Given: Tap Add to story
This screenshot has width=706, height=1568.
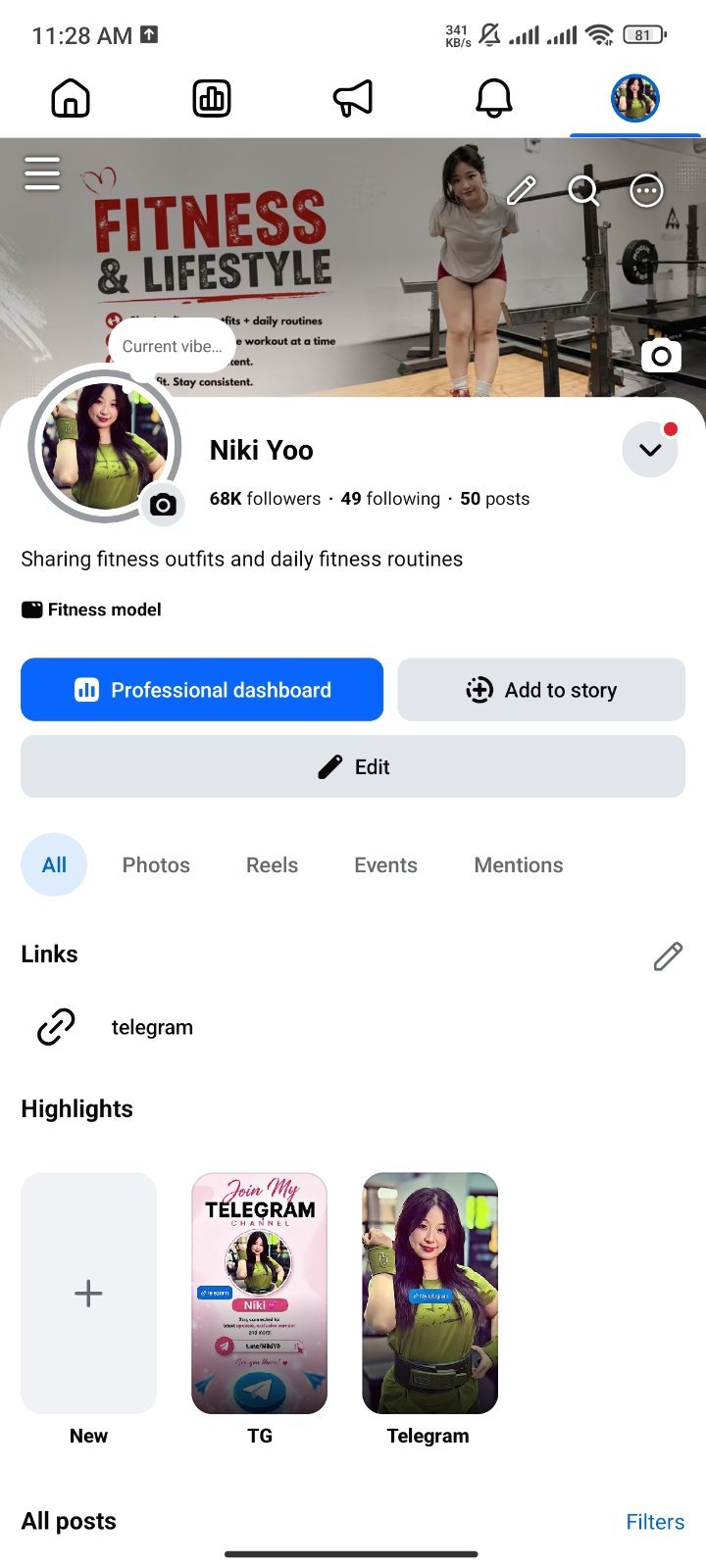Looking at the screenshot, I should (x=541, y=690).
